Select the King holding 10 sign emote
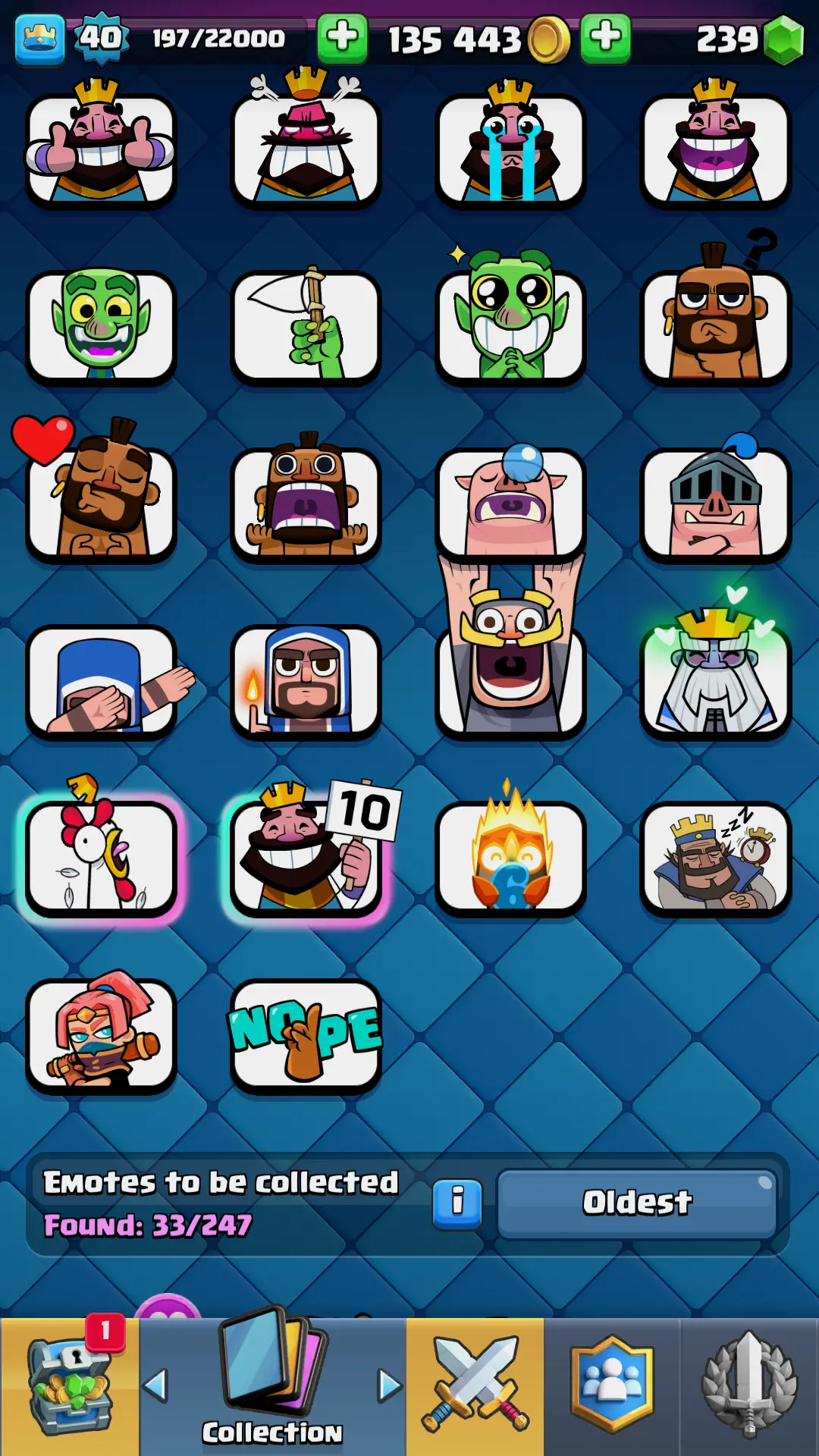This screenshot has width=819, height=1456. (x=306, y=857)
